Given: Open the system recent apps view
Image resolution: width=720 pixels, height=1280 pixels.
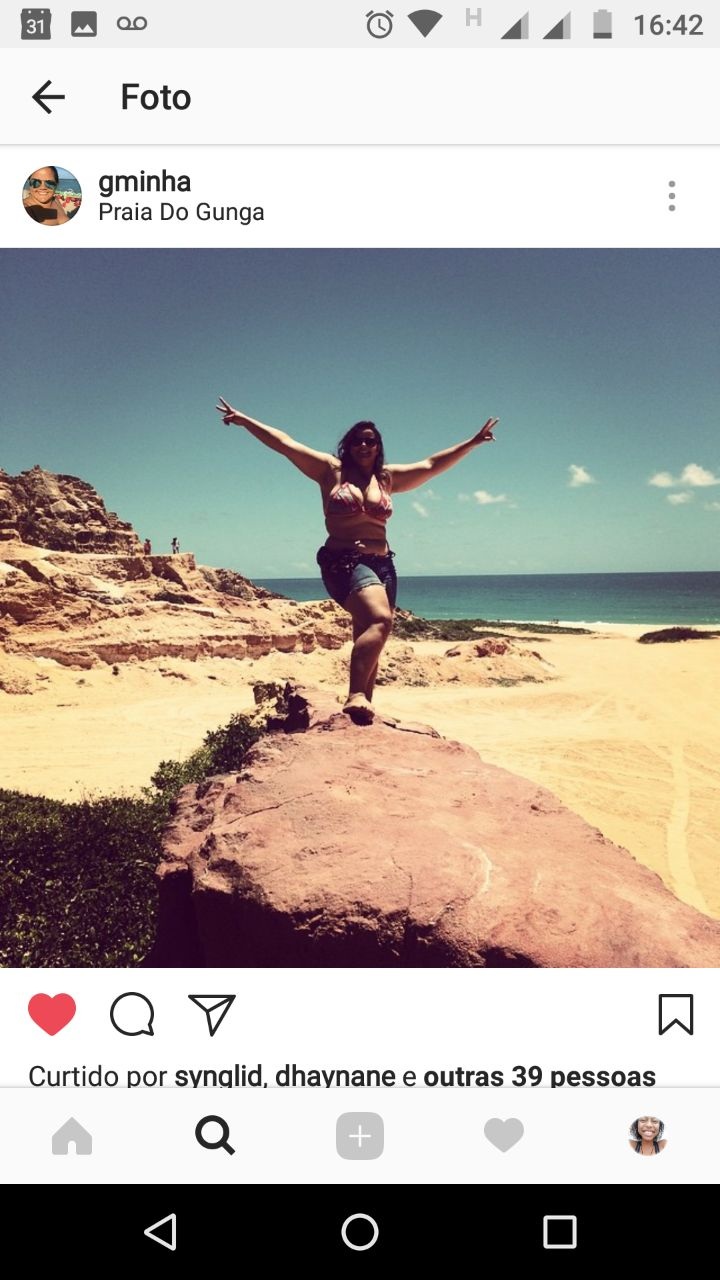Looking at the screenshot, I should (x=560, y=1232).
